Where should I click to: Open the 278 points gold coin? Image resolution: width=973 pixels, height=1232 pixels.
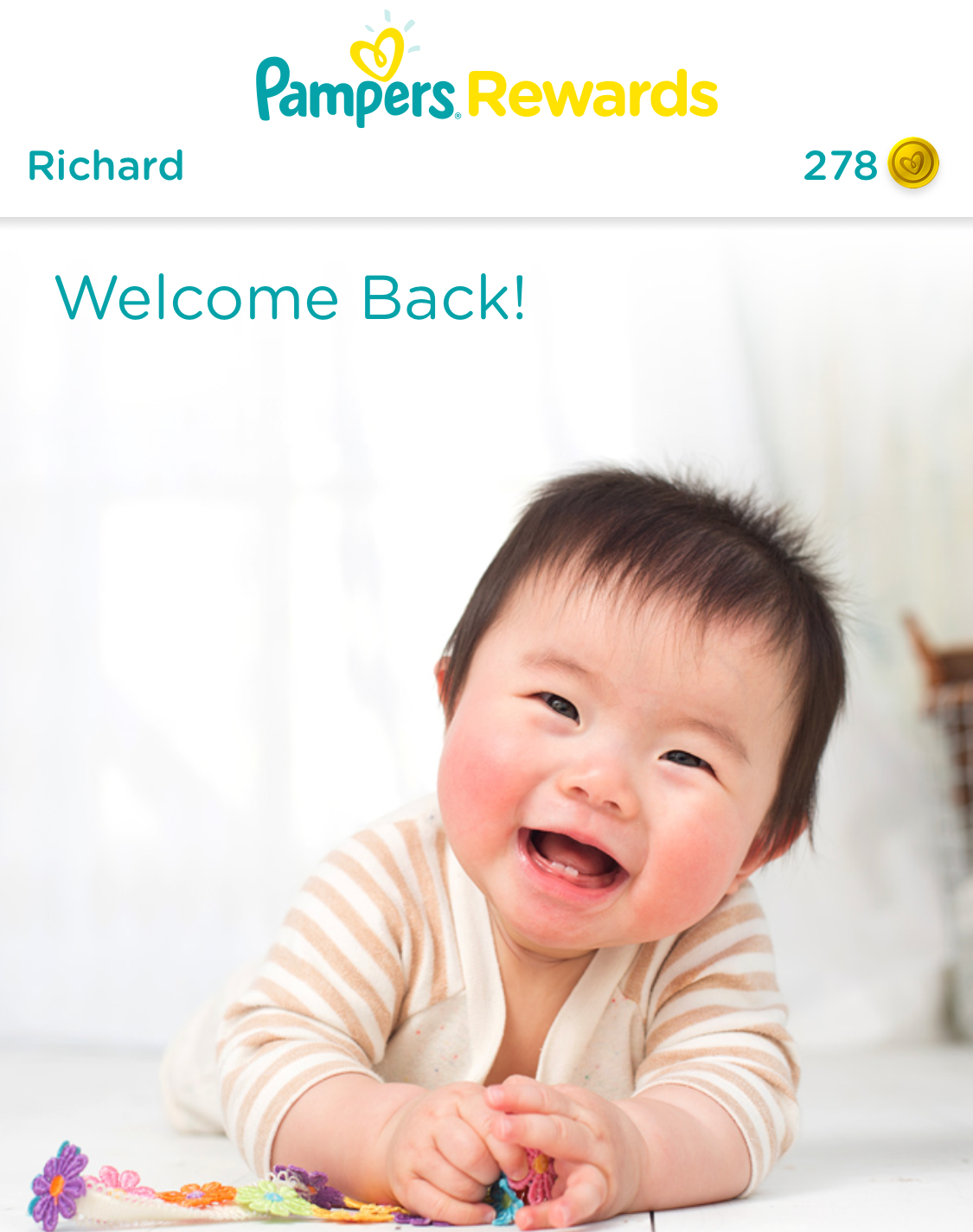click(913, 163)
